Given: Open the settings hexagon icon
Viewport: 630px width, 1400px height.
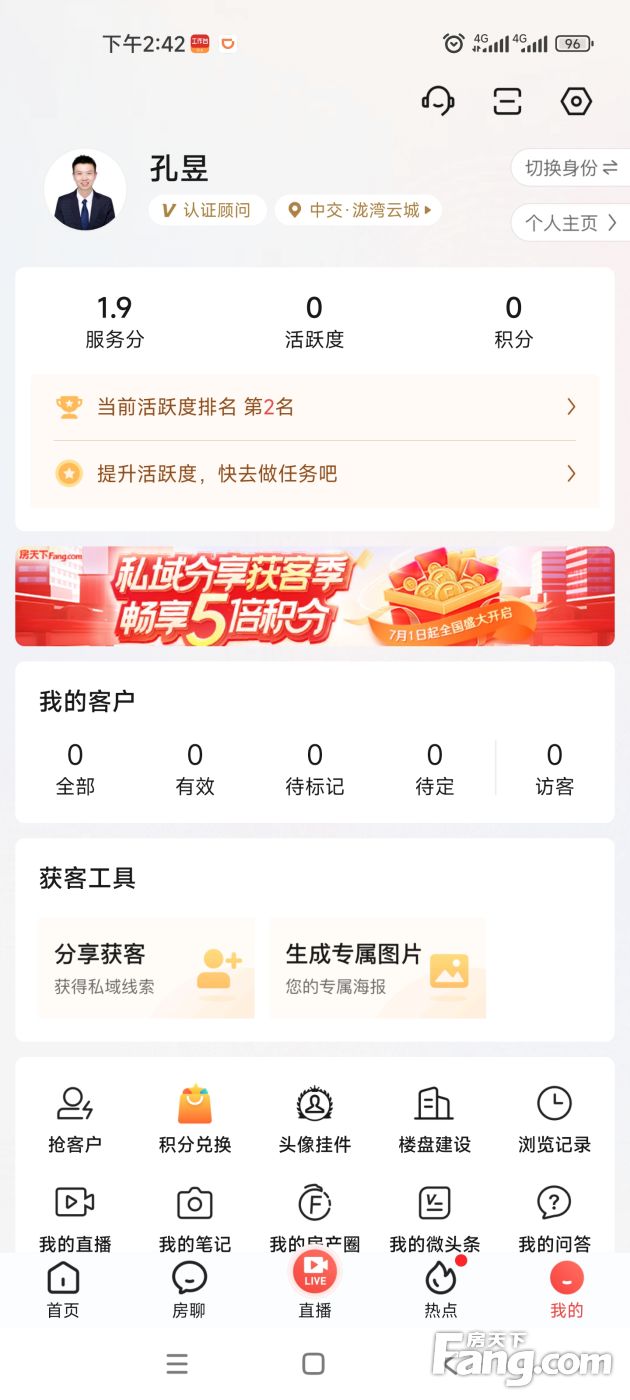Looking at the screenshot, I should click(x=576, y=101).
